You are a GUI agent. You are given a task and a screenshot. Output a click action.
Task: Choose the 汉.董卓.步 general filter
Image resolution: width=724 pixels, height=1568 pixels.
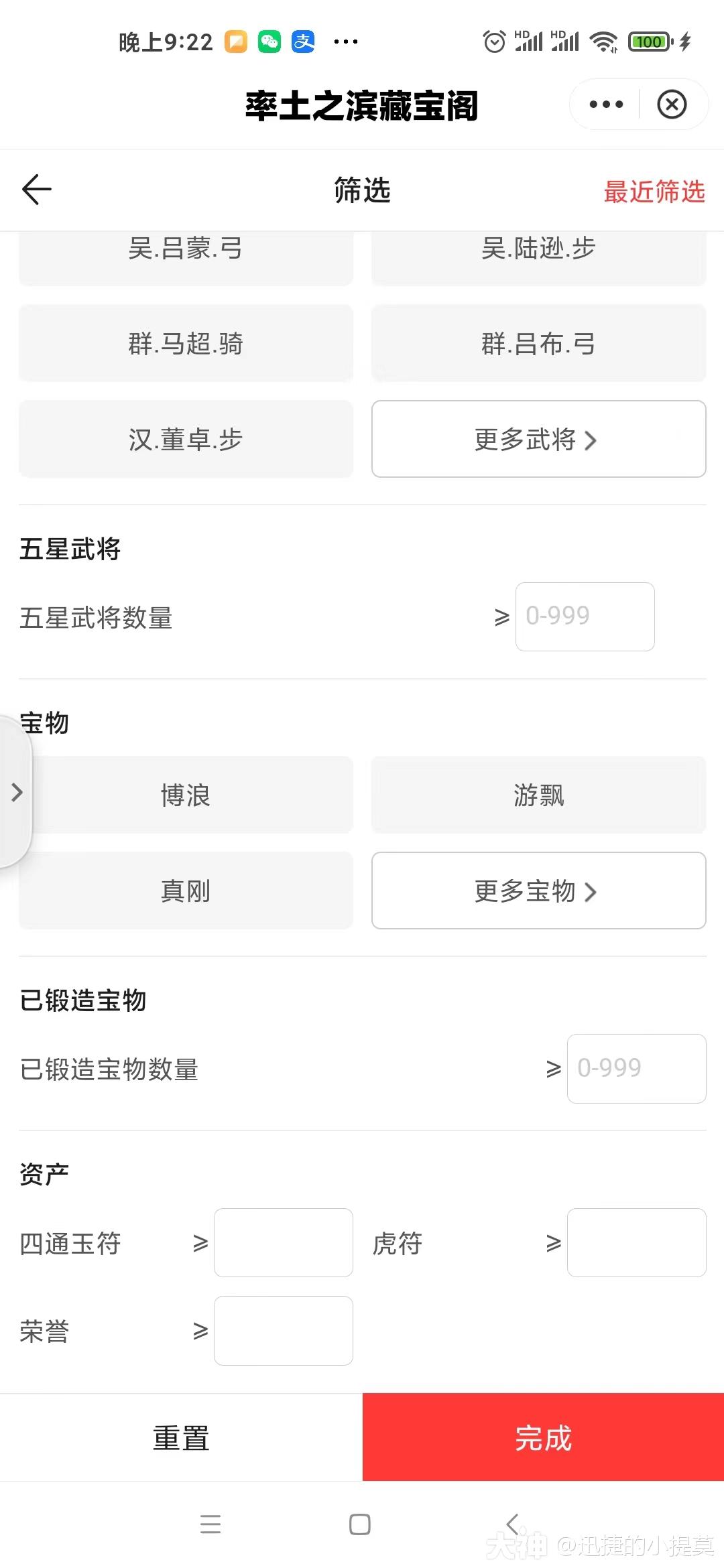(x=186, y=440)
